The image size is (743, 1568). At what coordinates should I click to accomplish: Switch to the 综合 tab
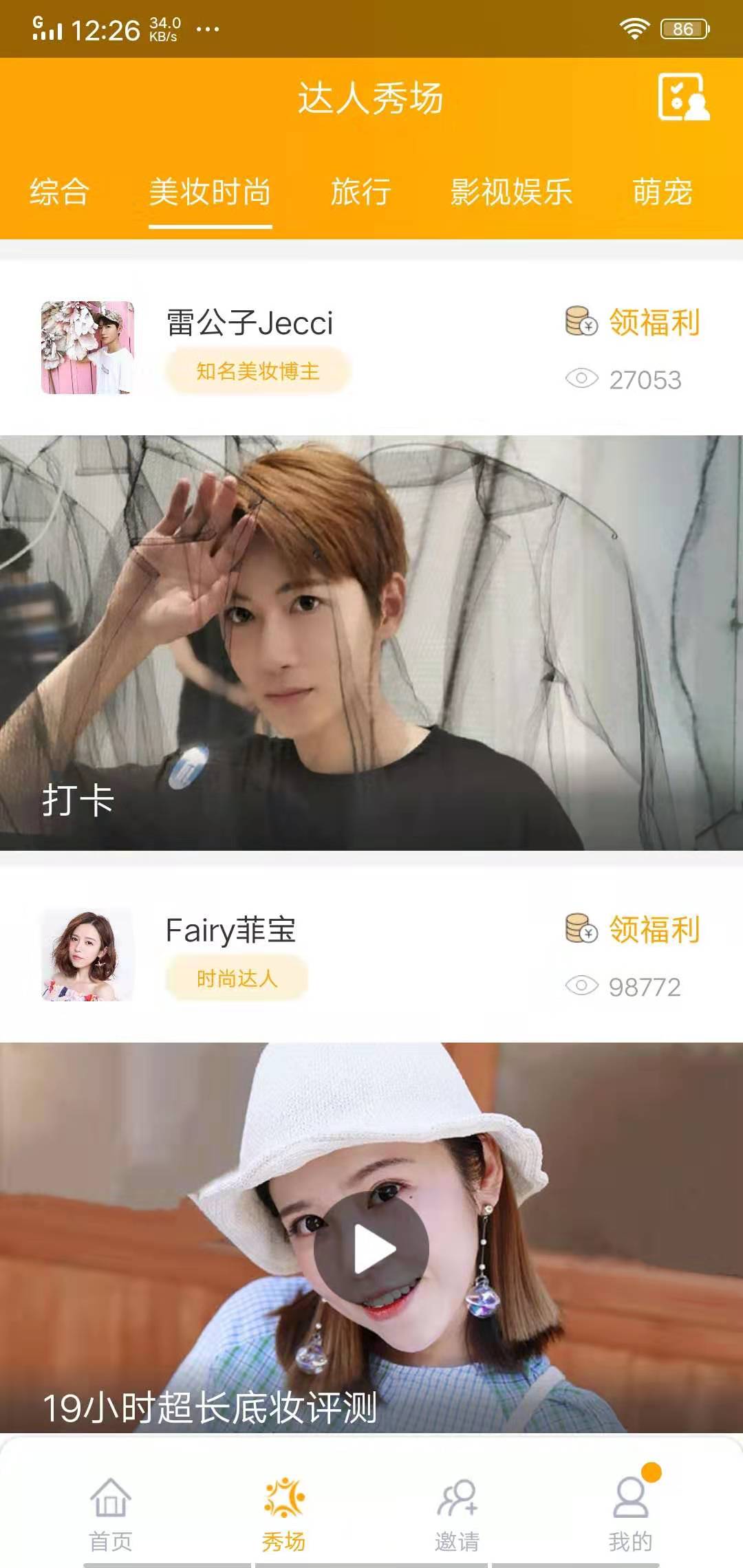pyautogui.click(x=58, y=193)
